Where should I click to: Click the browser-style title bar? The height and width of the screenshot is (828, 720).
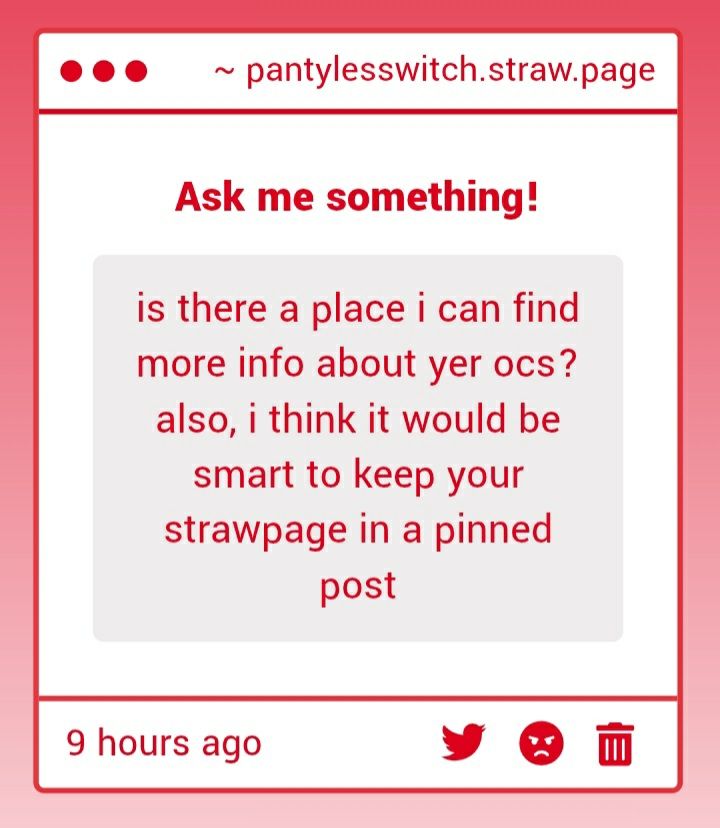[x=359, y=71]
